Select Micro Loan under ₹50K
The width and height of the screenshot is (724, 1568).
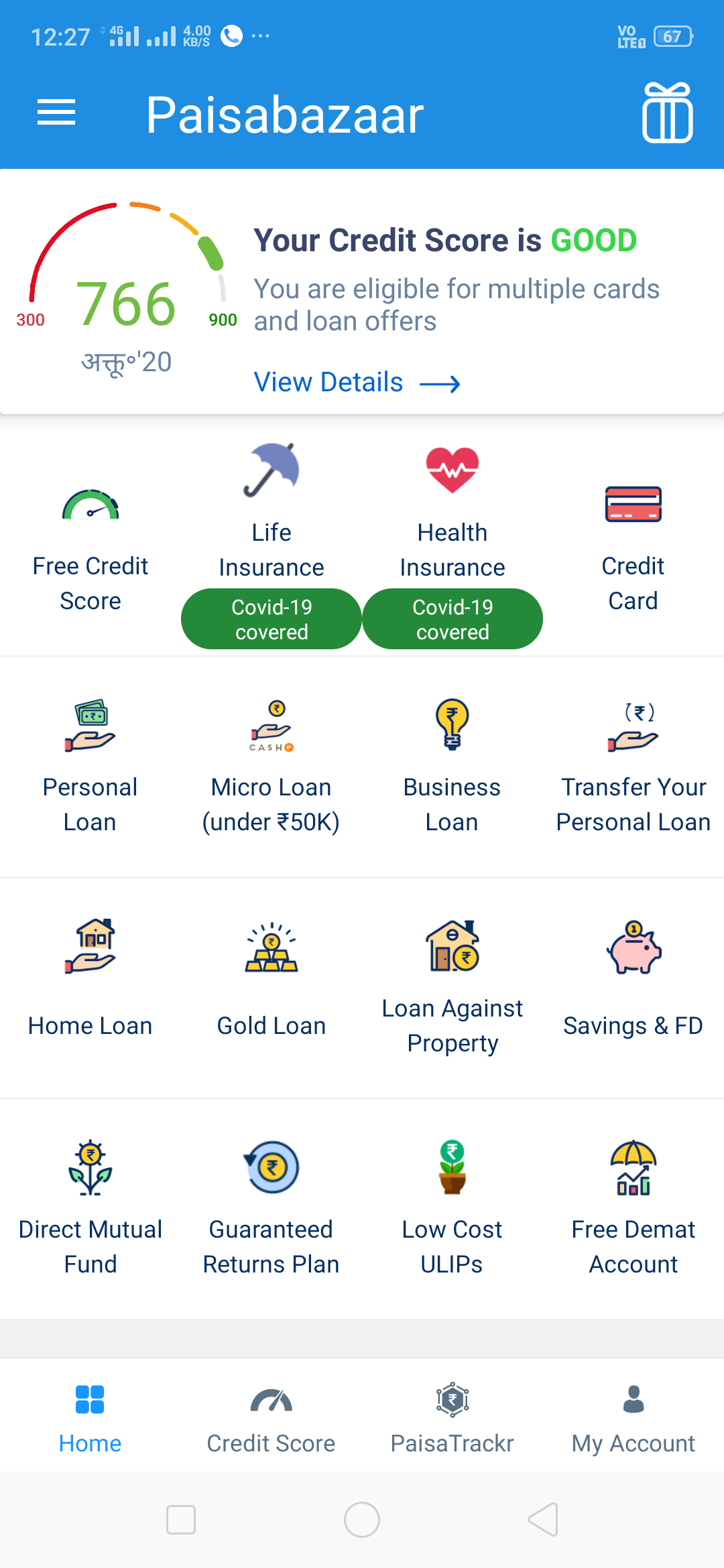click(271, 766)
